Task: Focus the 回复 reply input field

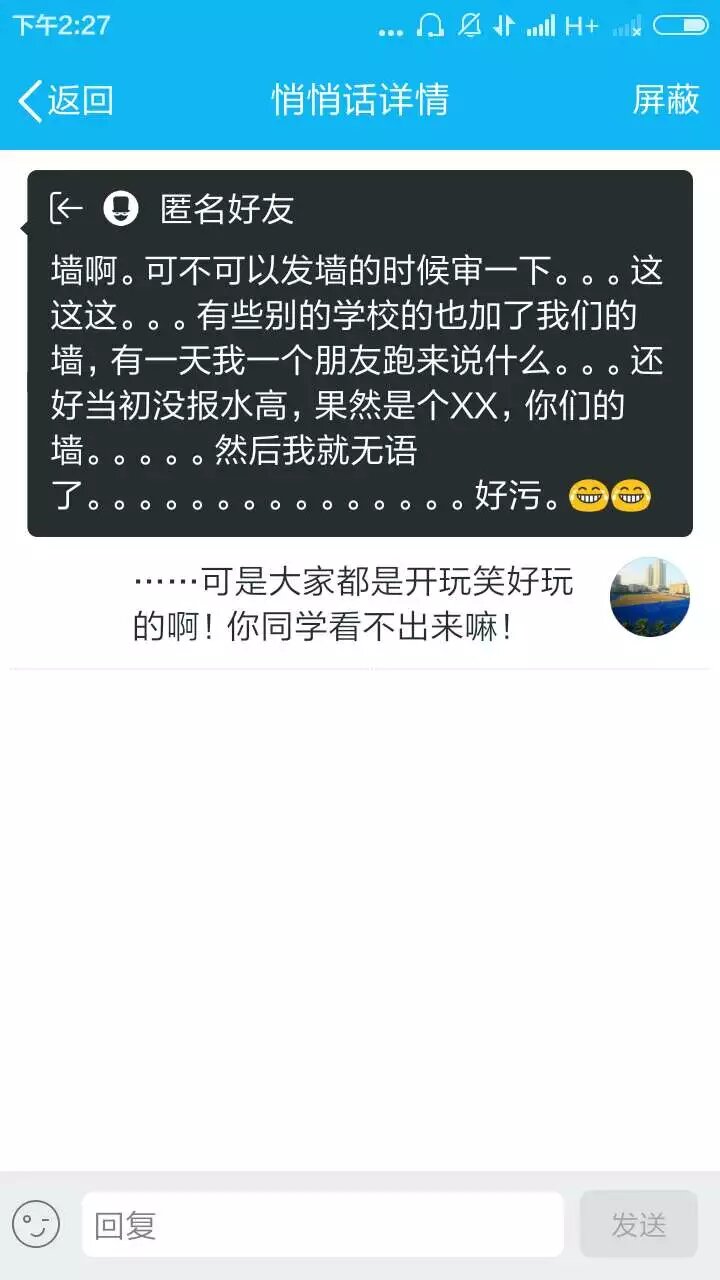Action: (x=322, y=1224)
